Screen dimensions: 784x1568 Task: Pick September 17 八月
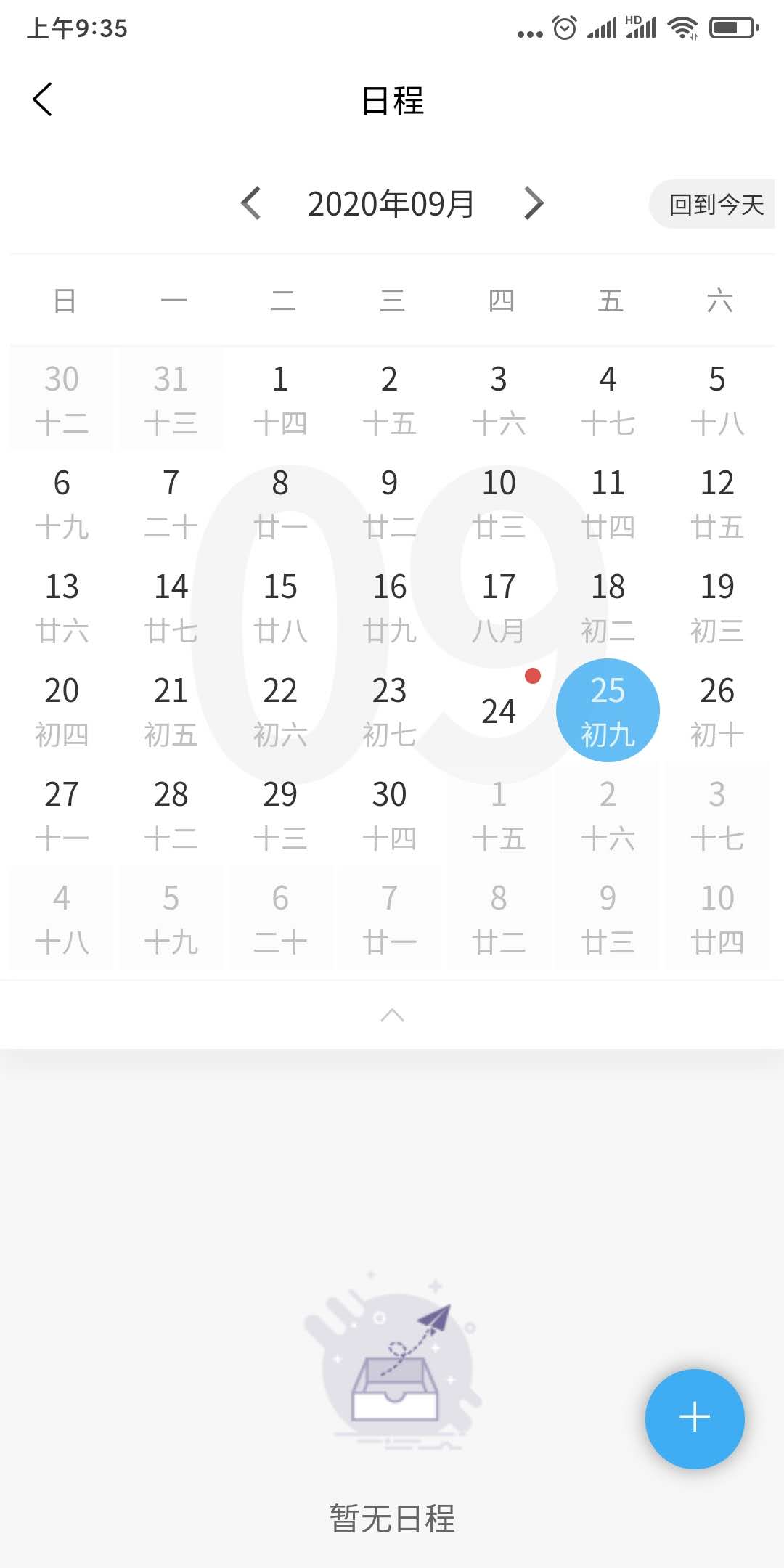point(499,606)
